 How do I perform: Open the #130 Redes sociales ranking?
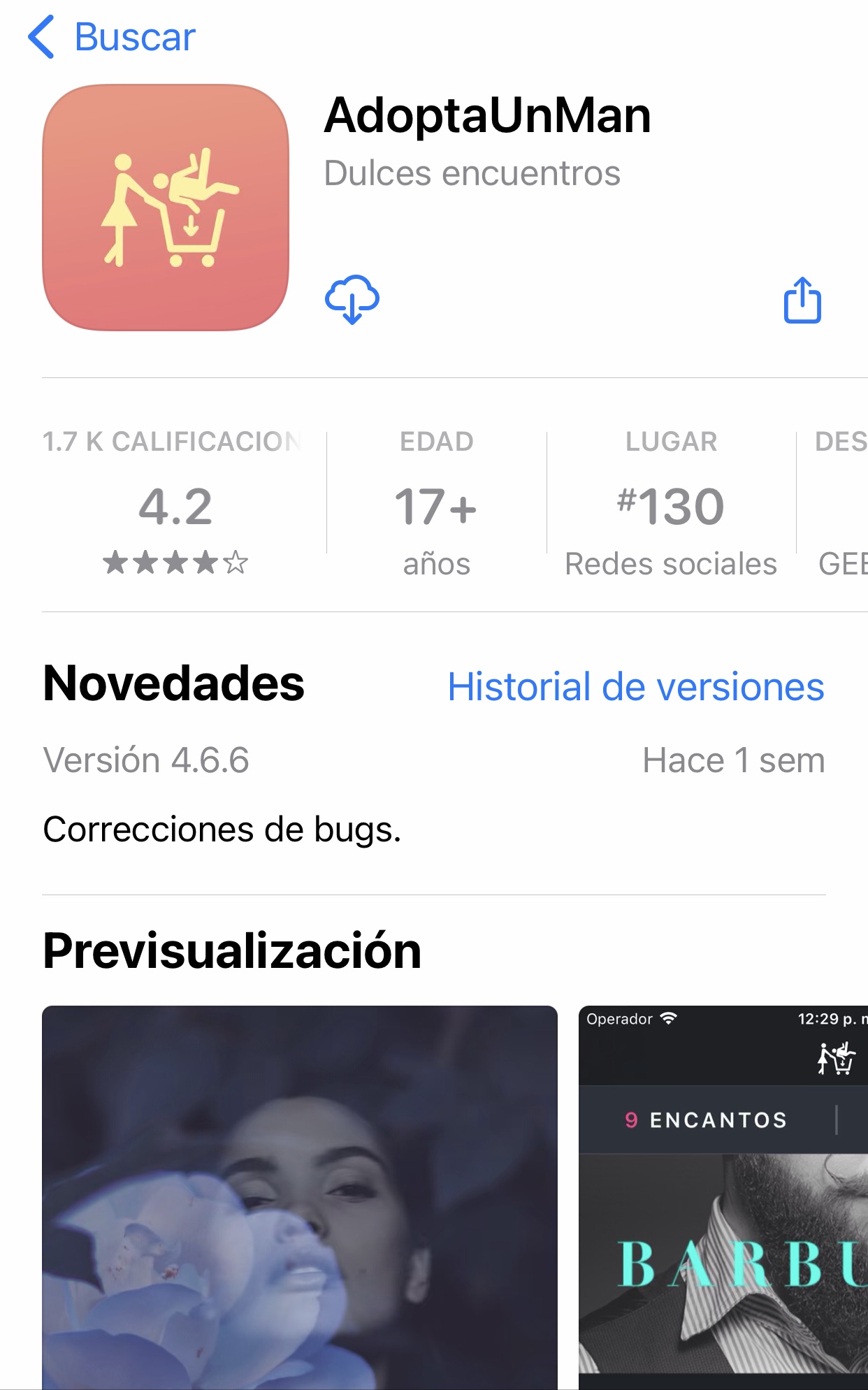(x=671, y=507)
